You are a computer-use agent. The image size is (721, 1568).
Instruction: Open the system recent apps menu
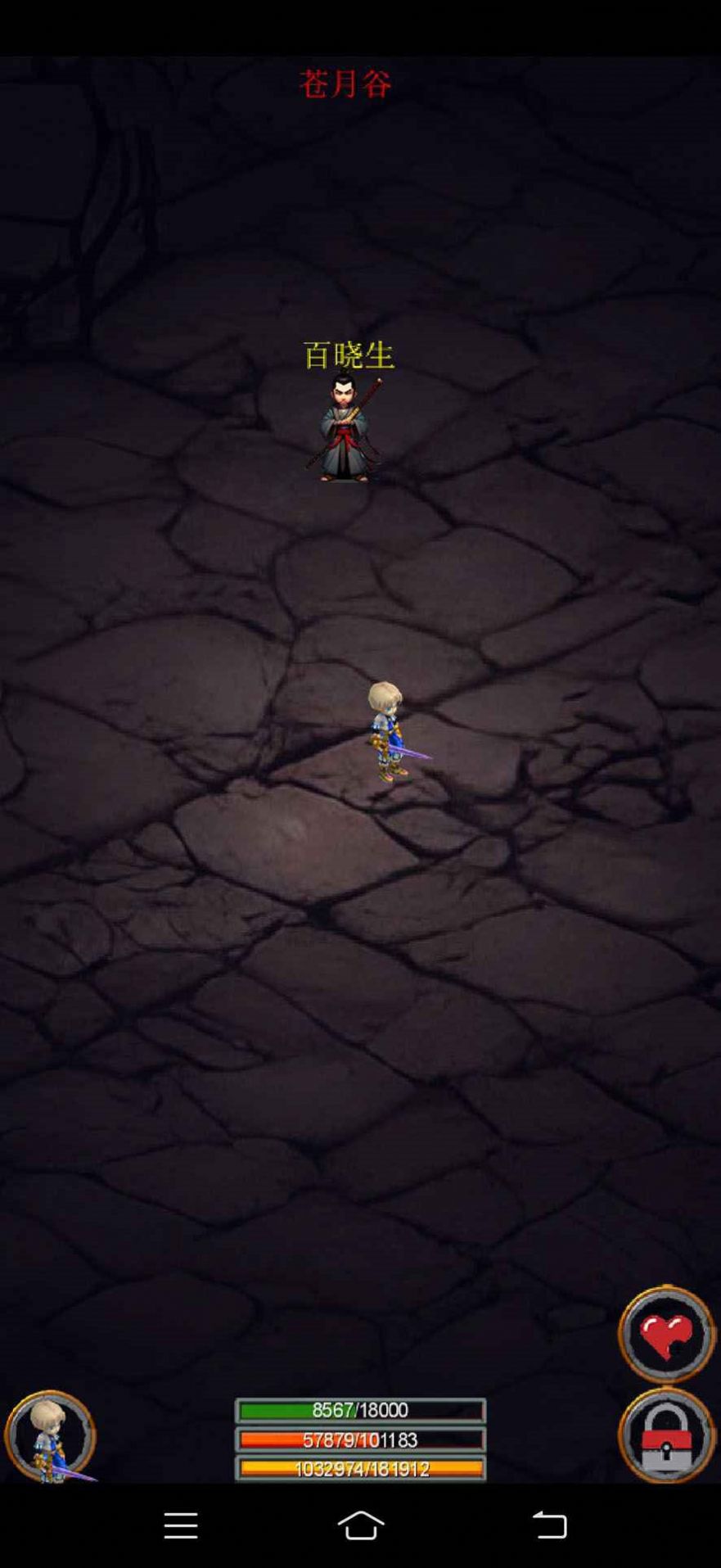tap(181, 1525)
